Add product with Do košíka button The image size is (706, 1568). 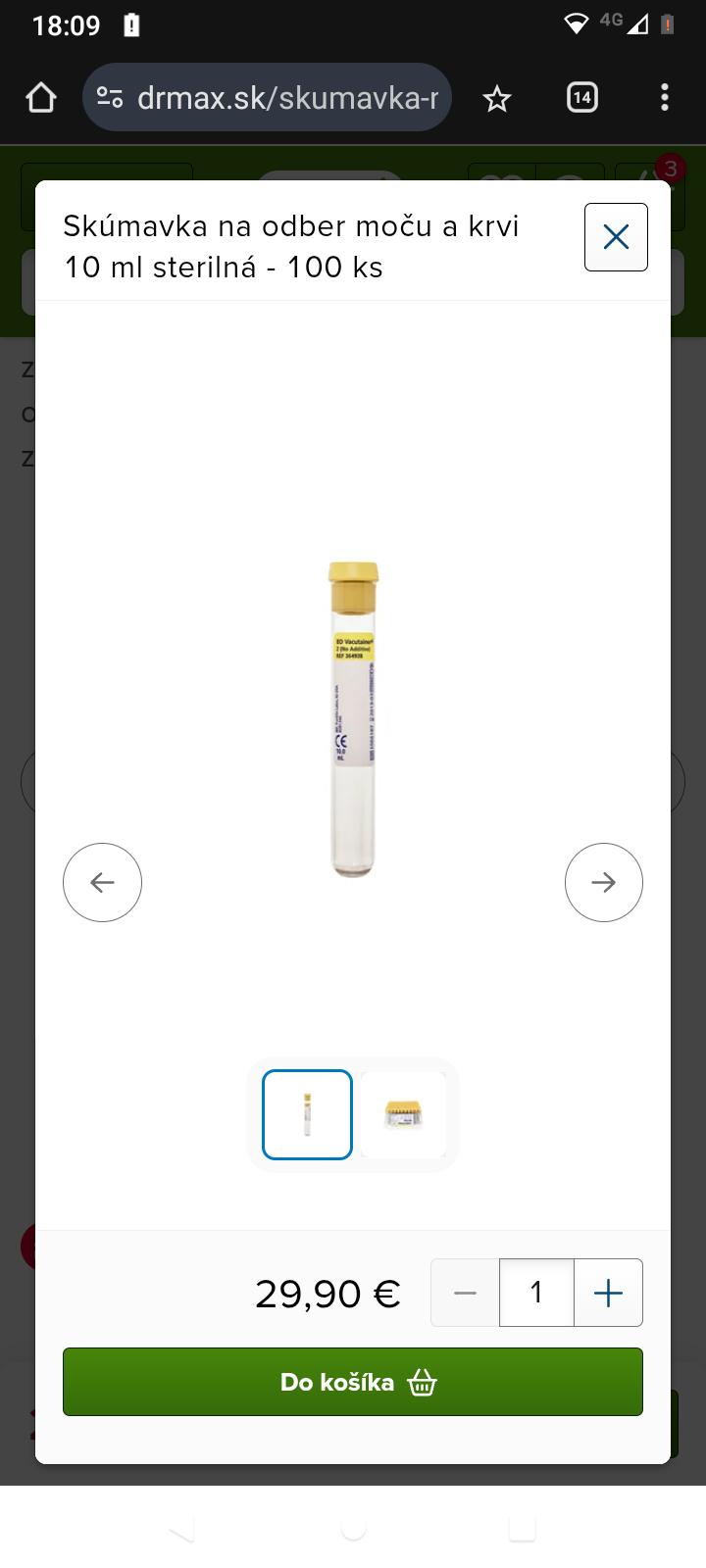[x=353, y=1382]
